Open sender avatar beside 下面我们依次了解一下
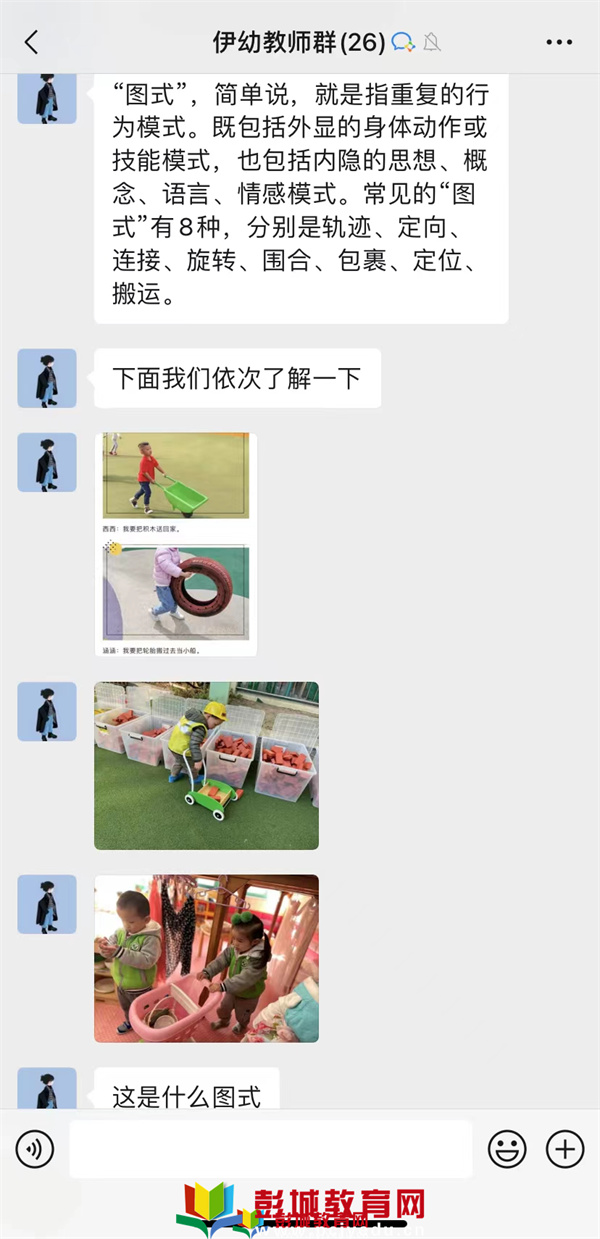Screen dimensions: 600x1239 47,378
